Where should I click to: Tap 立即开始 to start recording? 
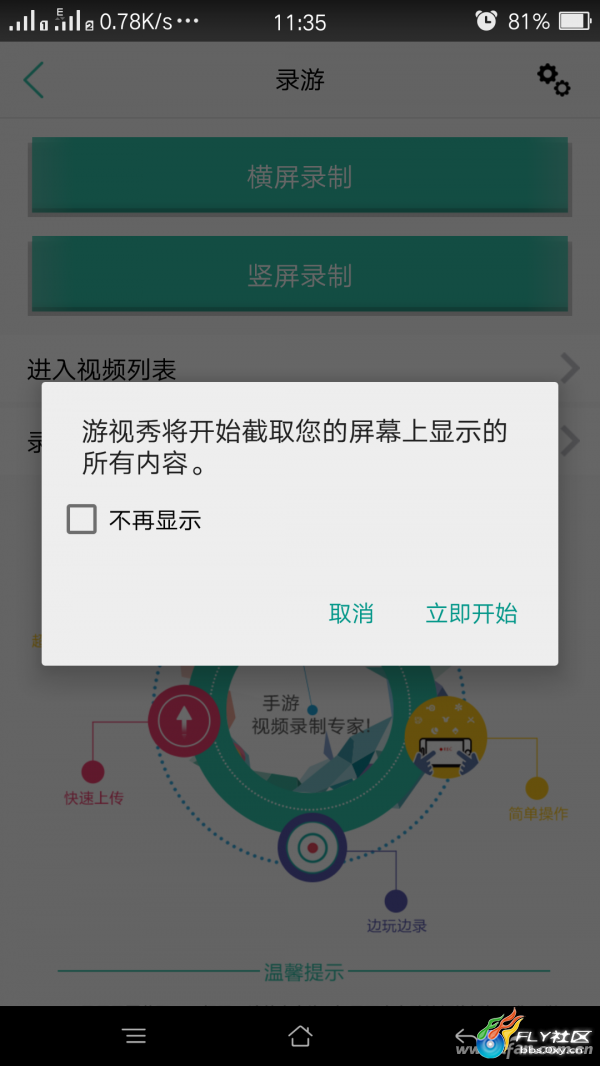[471, 613]
